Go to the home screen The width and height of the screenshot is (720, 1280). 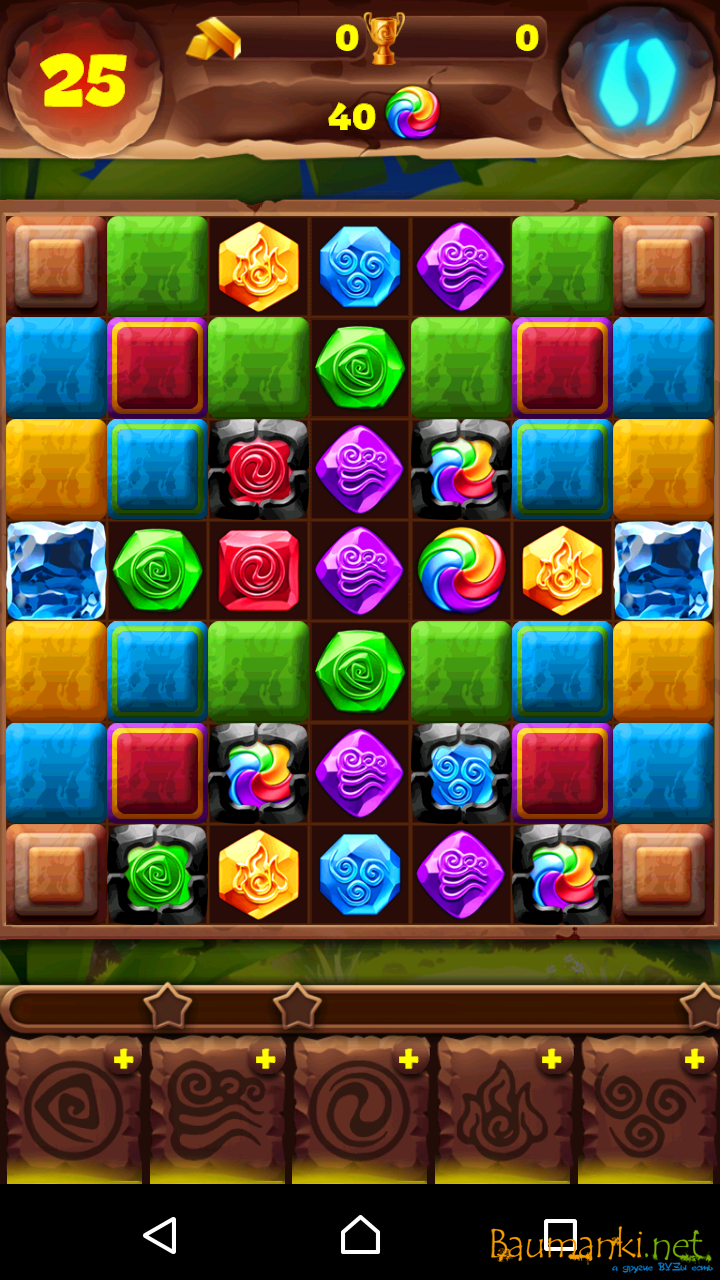[360, 1236]
